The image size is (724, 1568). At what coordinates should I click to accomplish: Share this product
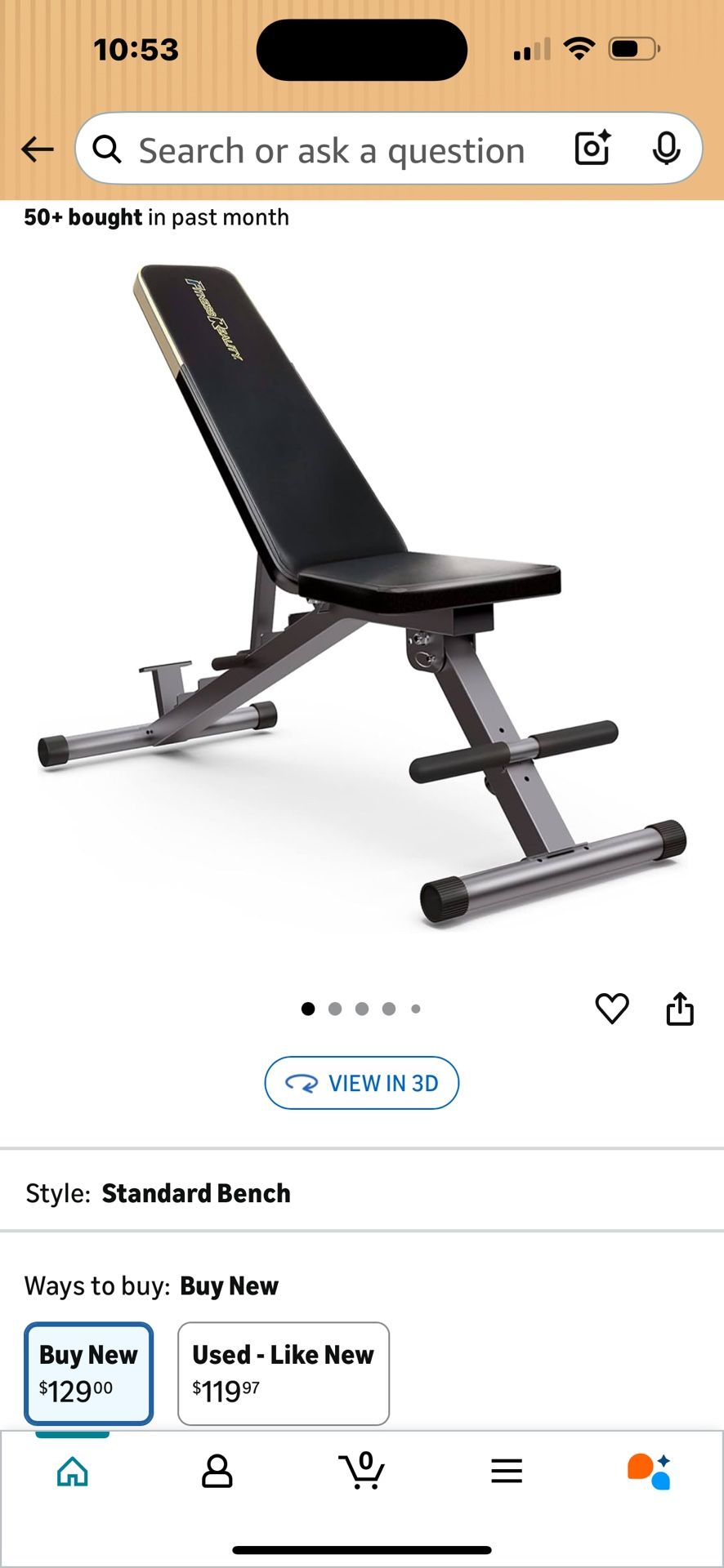tap(679, 1009)
